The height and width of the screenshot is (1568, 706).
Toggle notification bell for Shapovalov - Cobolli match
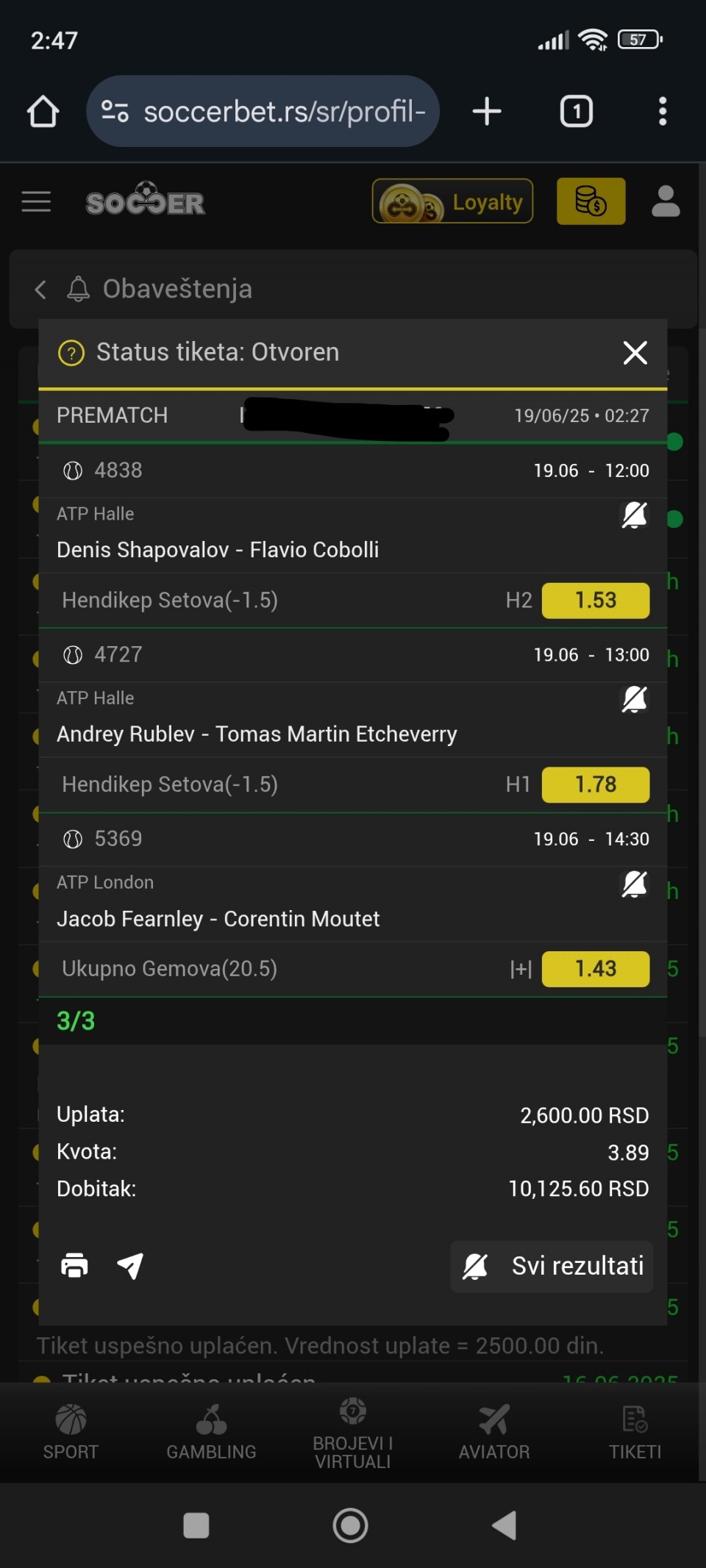635,515
